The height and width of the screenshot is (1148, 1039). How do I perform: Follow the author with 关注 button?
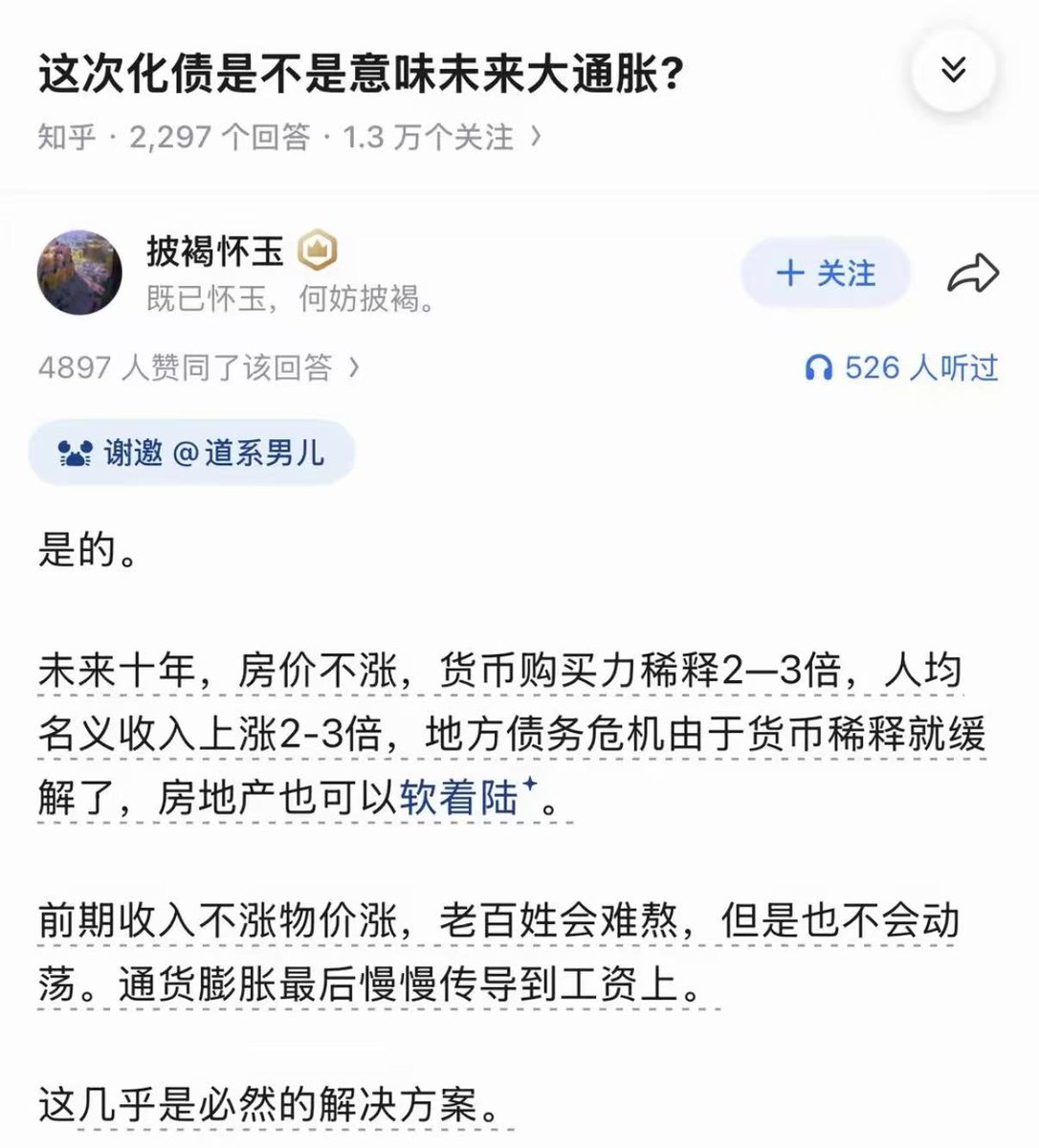tap(826, 274)
